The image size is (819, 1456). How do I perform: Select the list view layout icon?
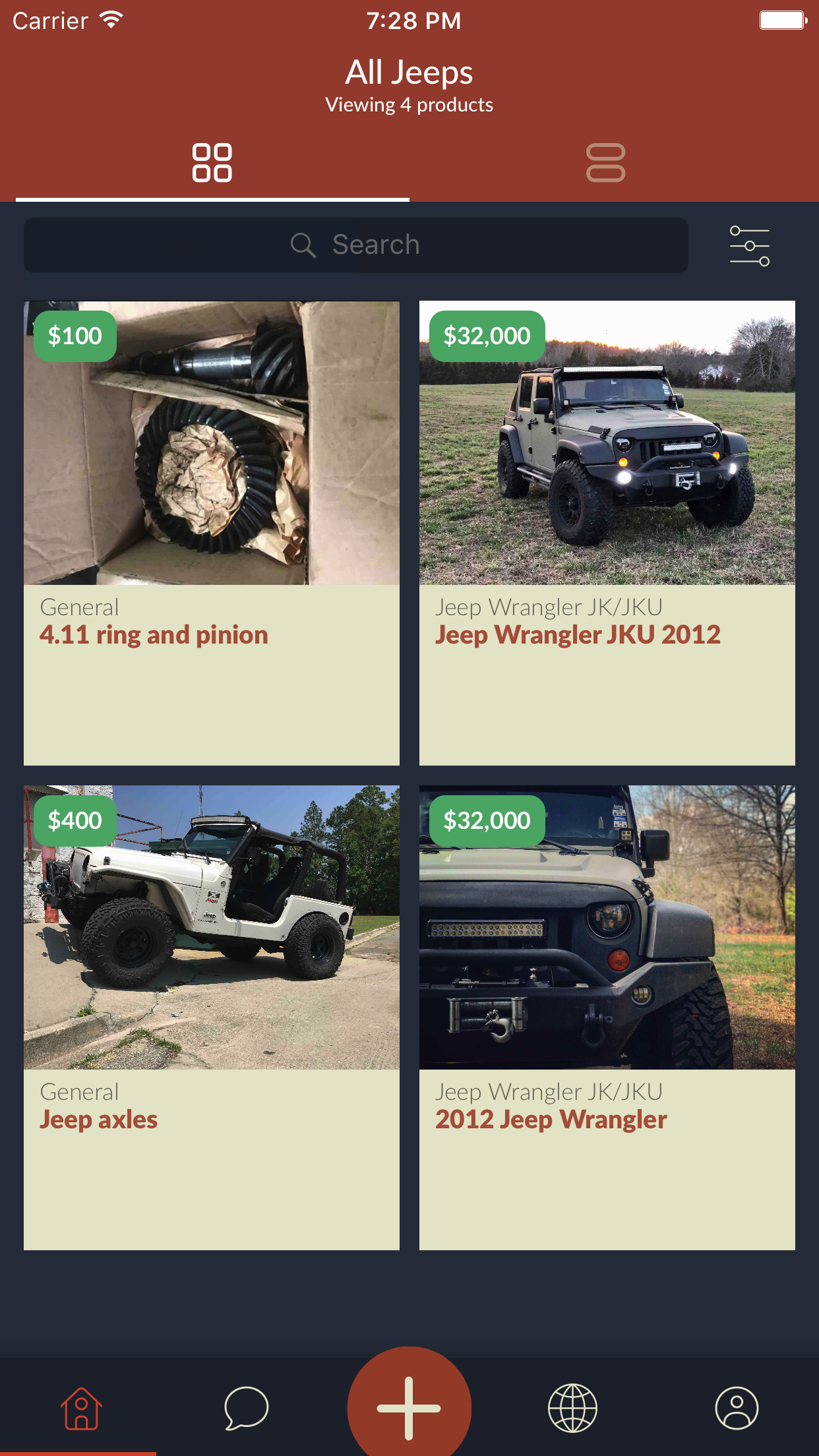pos(607,162)
